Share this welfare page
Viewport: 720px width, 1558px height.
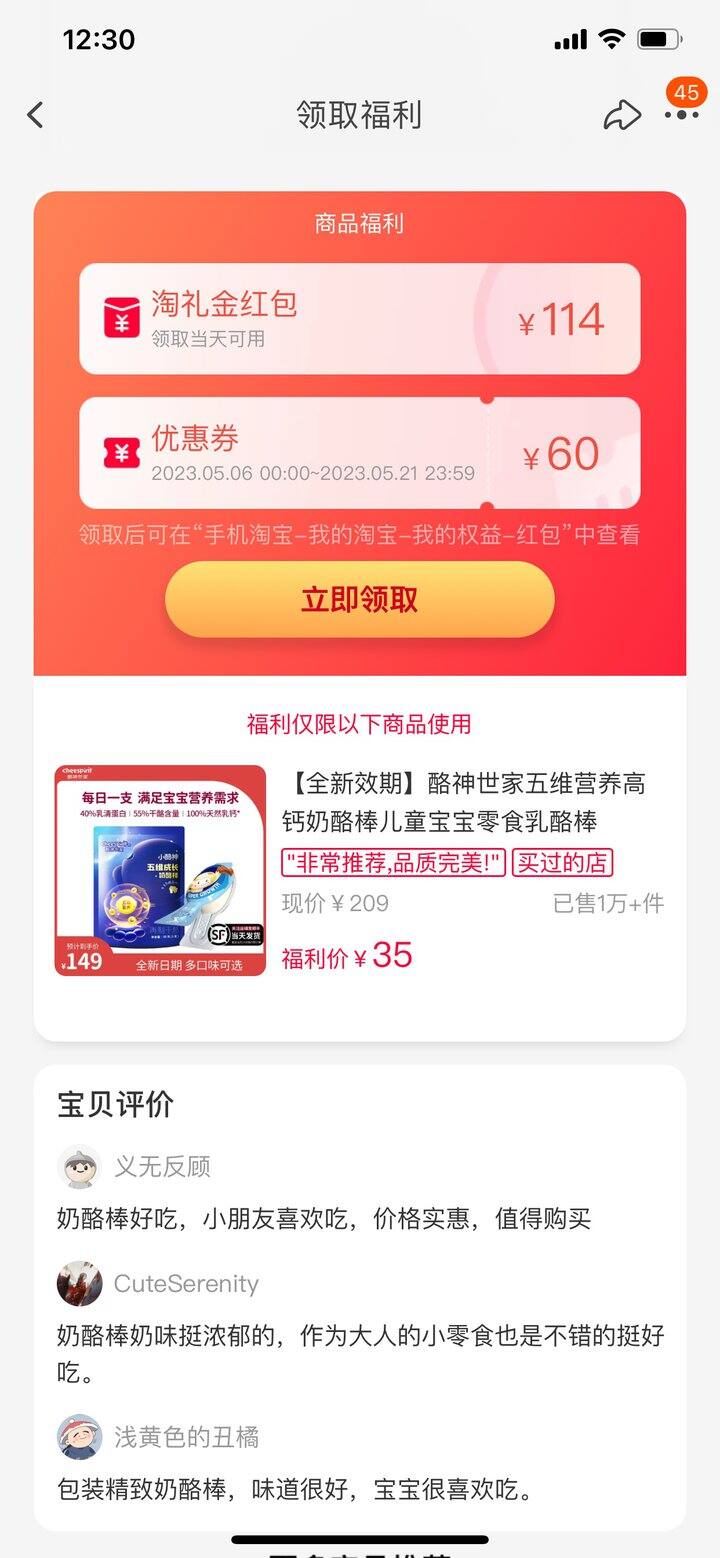[622, 115]
